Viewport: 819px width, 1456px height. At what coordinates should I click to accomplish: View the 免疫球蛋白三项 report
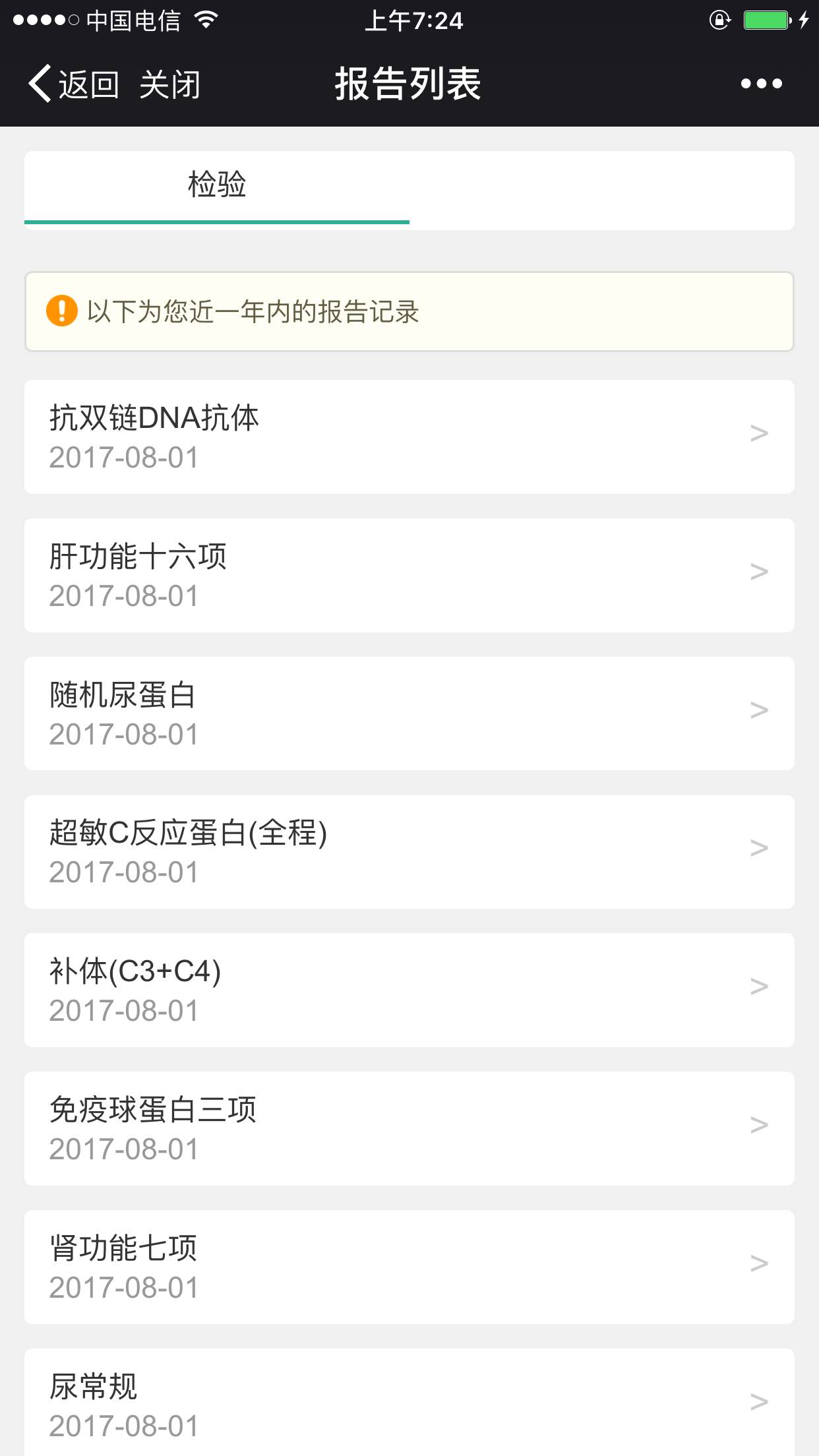(409, 1128)
